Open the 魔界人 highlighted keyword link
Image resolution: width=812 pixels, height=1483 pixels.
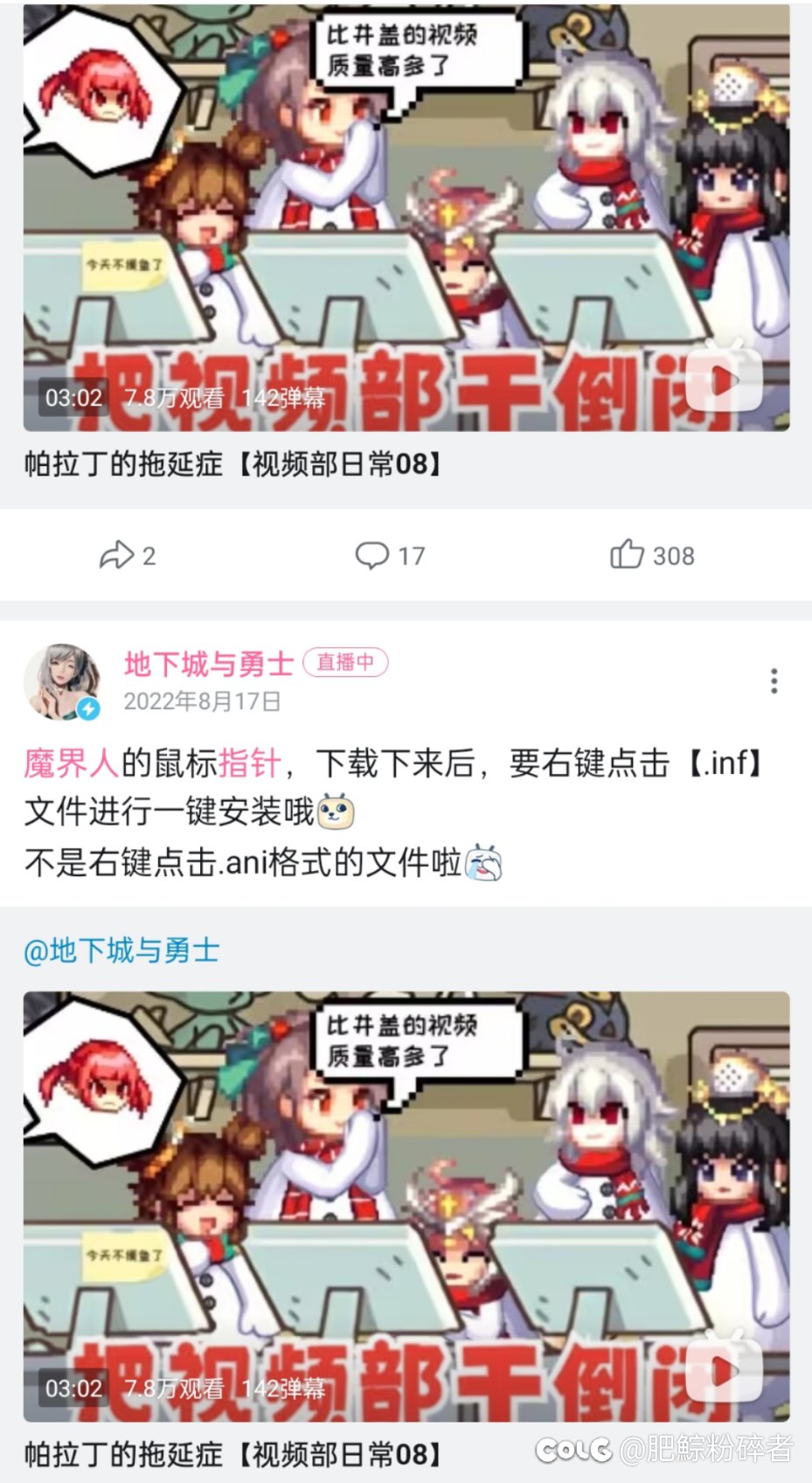click(72, 763)
